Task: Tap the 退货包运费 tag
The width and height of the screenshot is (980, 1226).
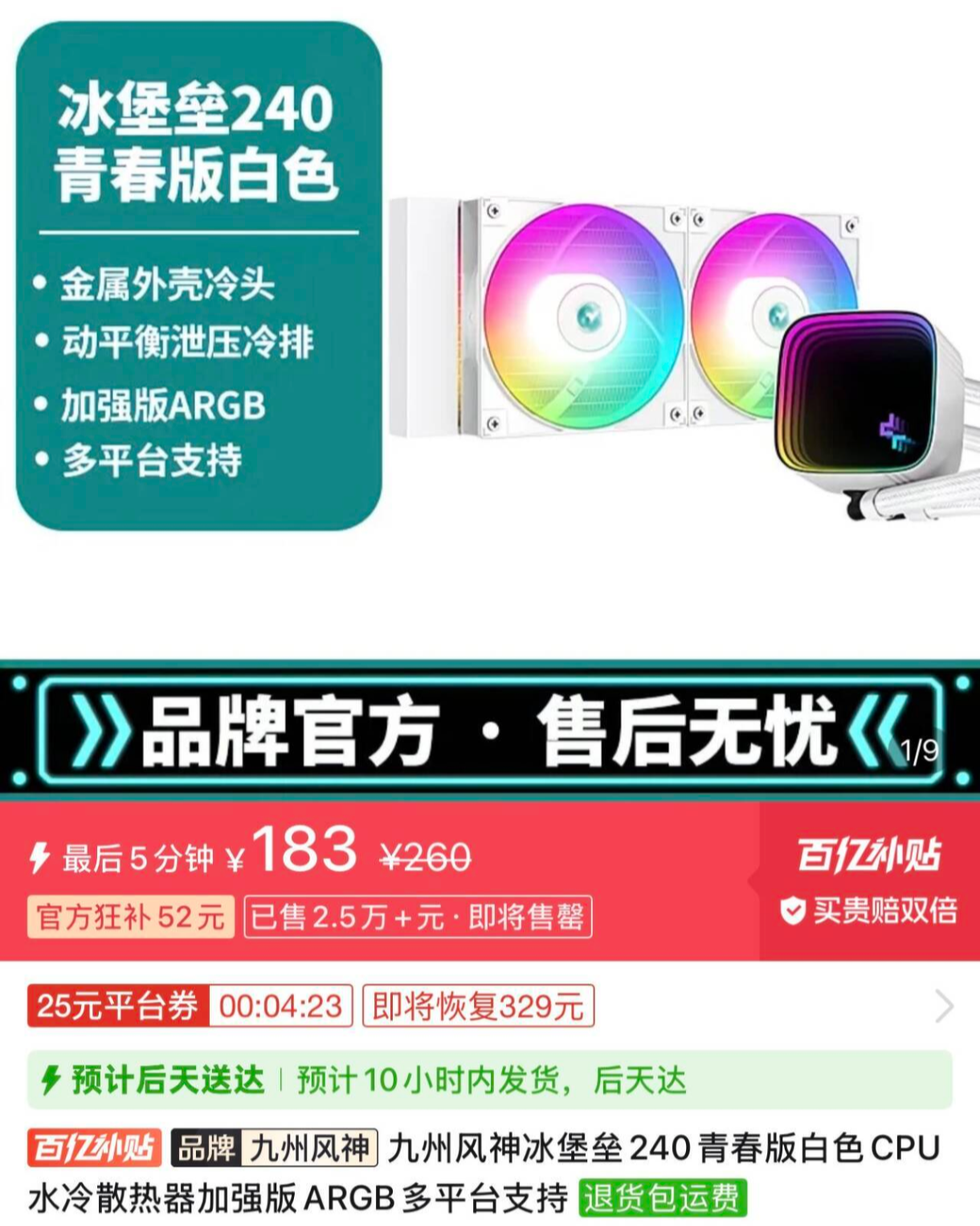Action: tap(662, 1198)
